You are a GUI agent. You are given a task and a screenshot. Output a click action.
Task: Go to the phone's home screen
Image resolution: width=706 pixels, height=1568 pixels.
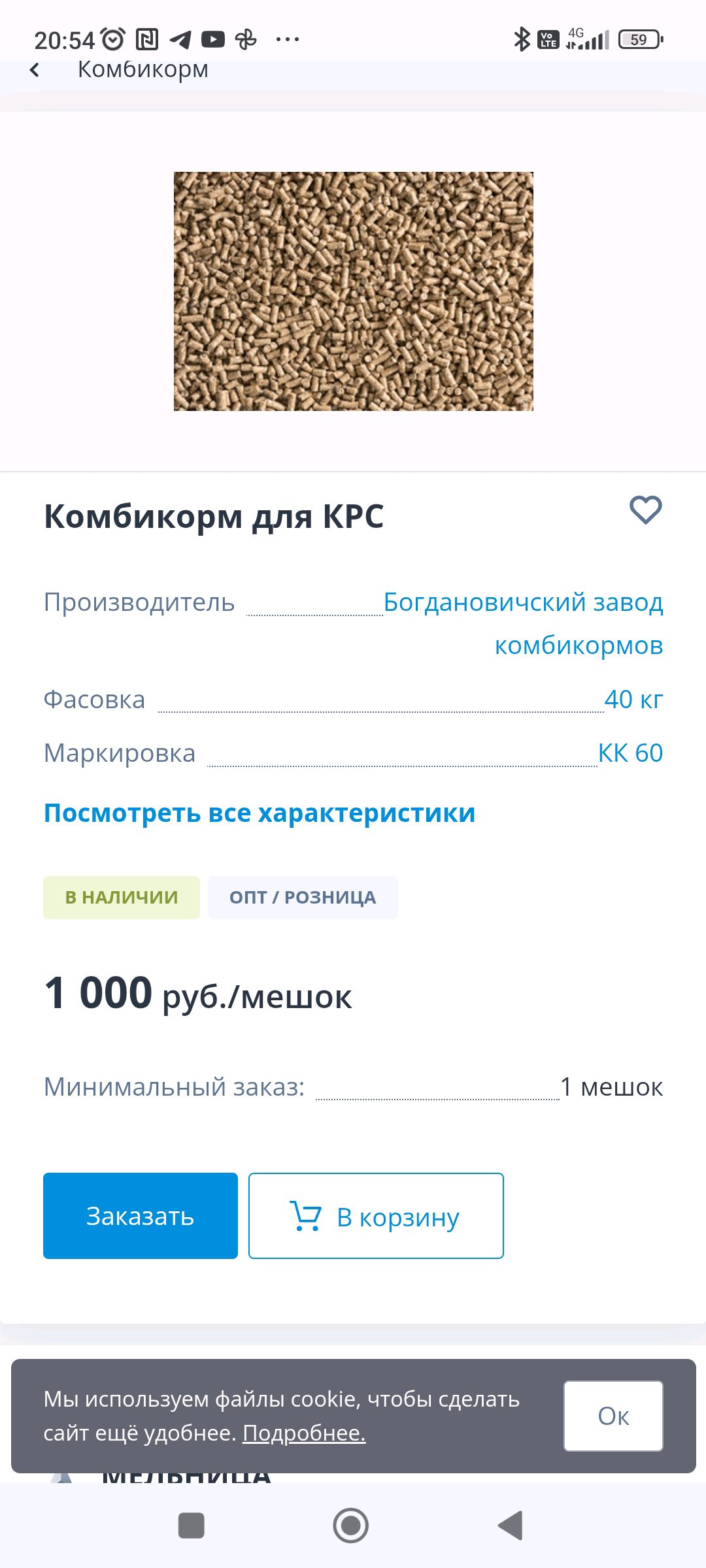coord(351,1526)
